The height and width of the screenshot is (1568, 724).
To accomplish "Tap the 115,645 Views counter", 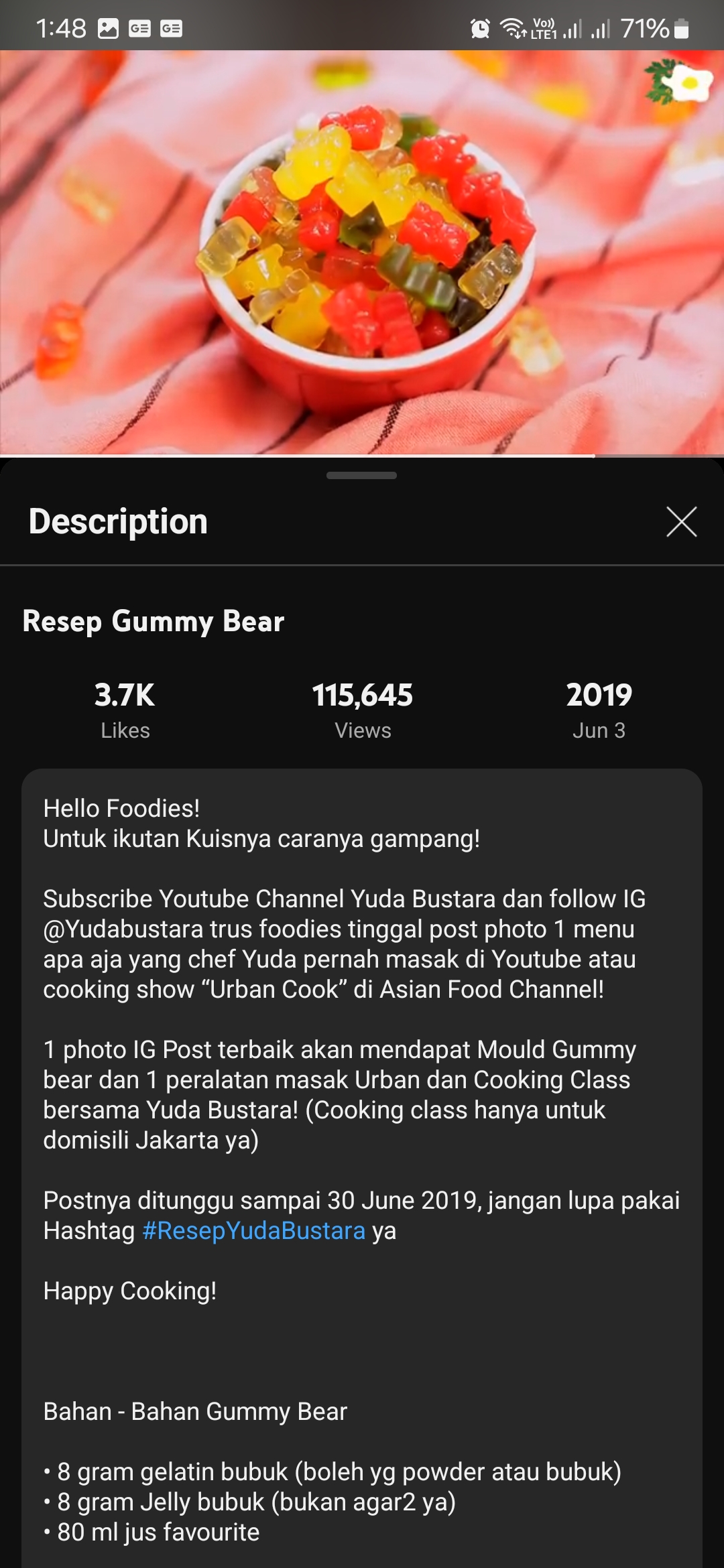I will [x=363, y=709].
